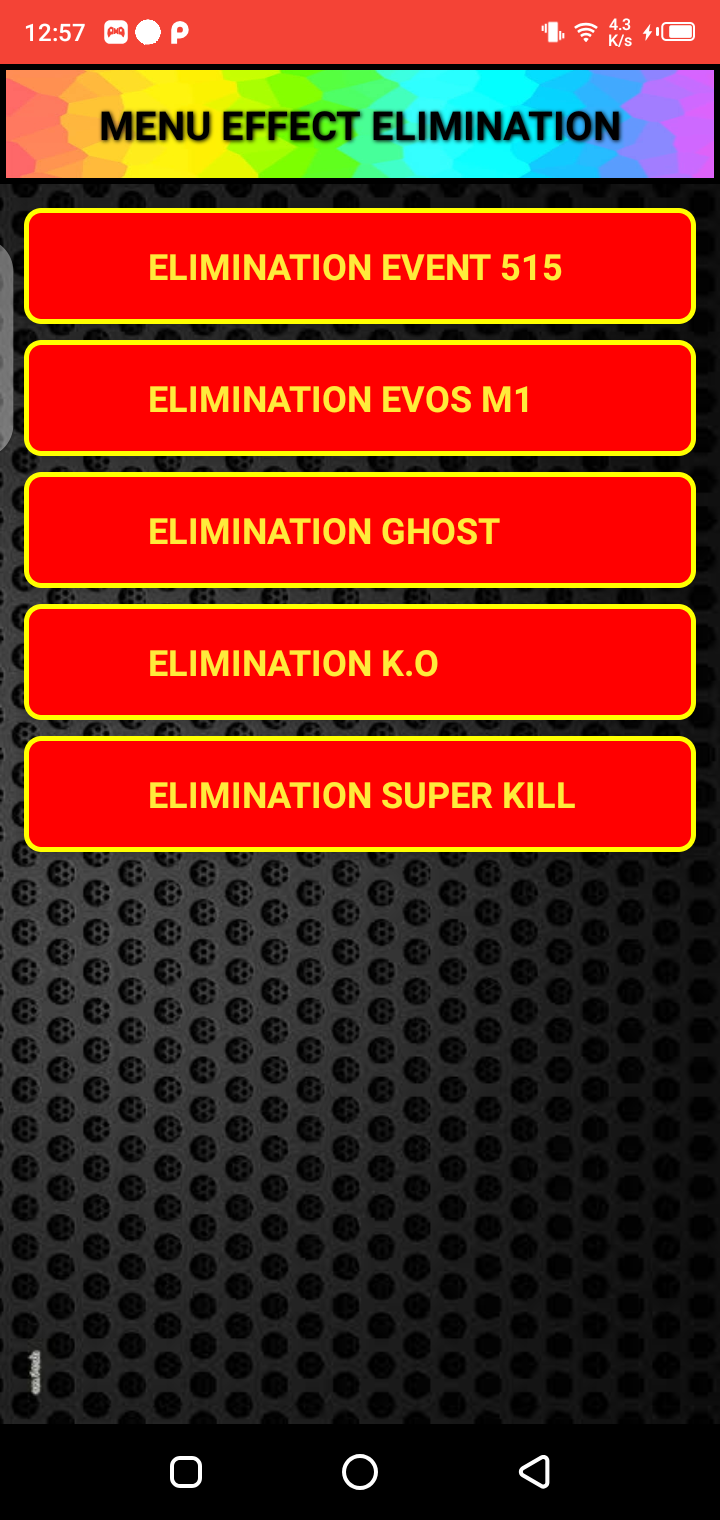This screenshot has width=720, height=1520.
Task: Open ELIMINATION EVENT 515 effect
Action: click(x=359, y=267)
